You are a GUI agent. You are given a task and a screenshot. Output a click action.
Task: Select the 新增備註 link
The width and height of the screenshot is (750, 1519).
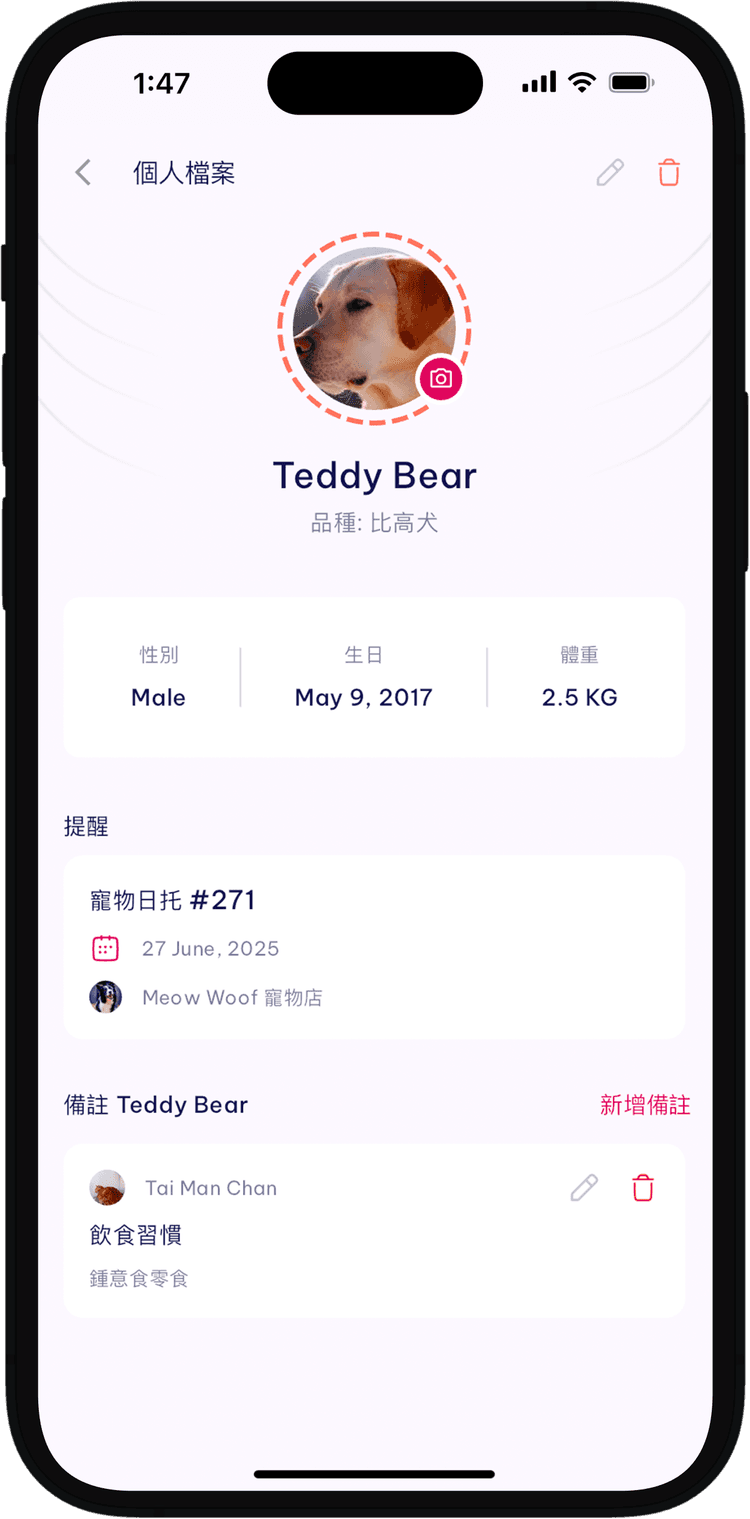click(x=644, y=1104)
